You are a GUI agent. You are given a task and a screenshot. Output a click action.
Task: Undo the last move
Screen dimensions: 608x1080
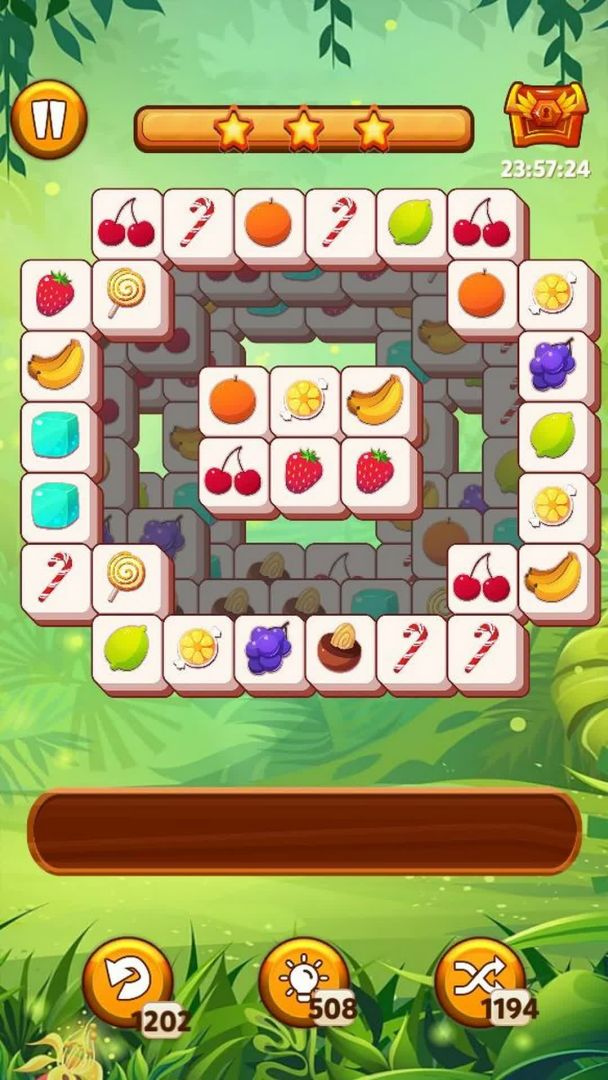point(127,981)
